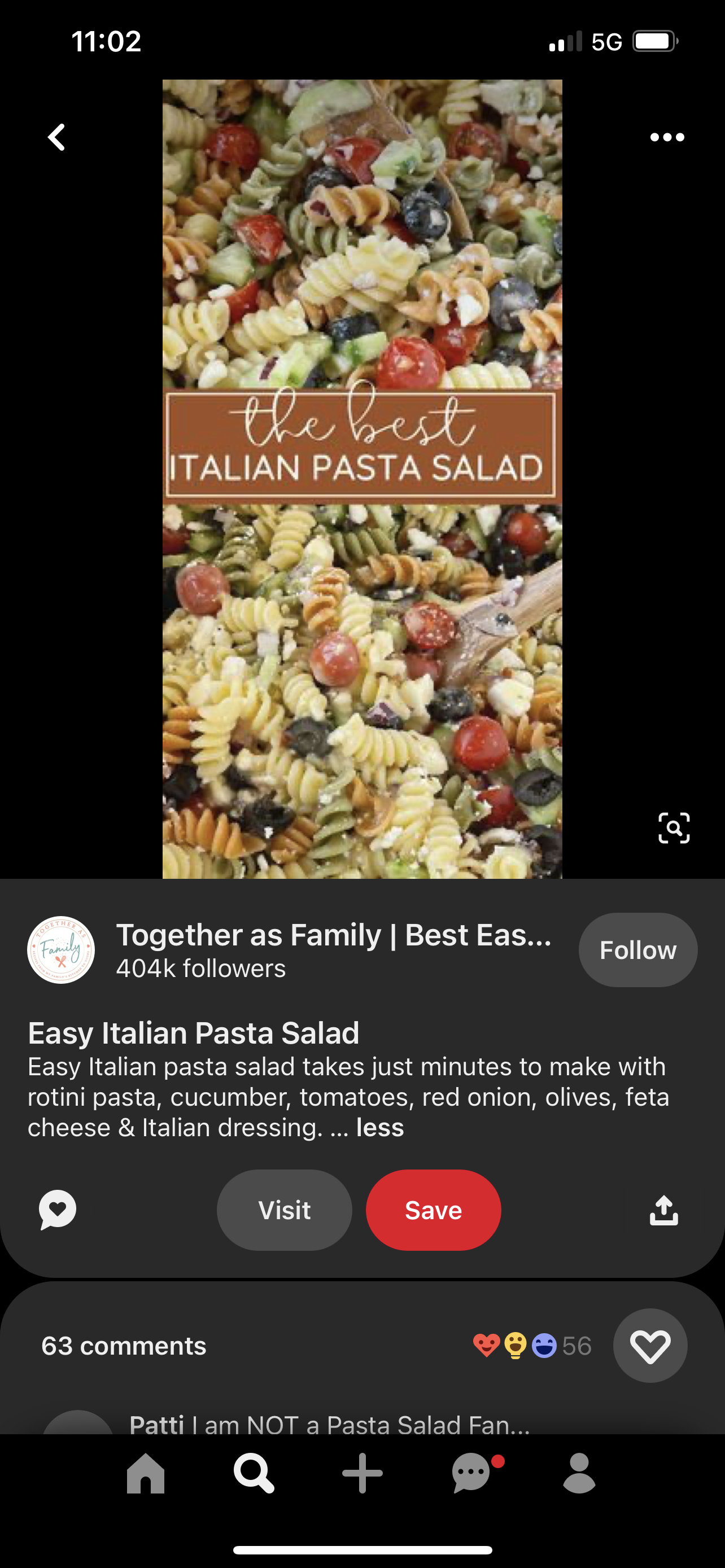Start a visual search on this pin

(674, 828)
